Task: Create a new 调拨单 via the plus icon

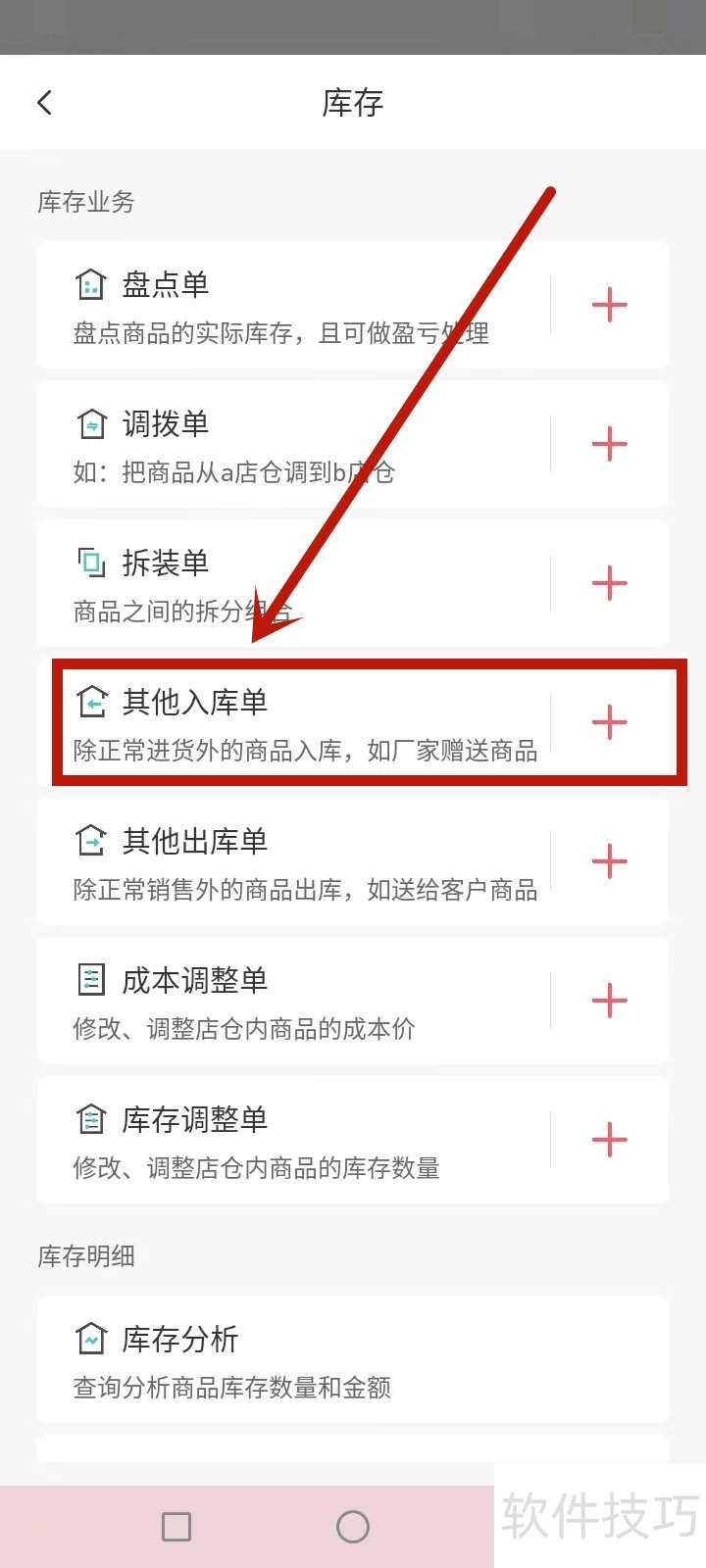Action: [x=609, y=445]
